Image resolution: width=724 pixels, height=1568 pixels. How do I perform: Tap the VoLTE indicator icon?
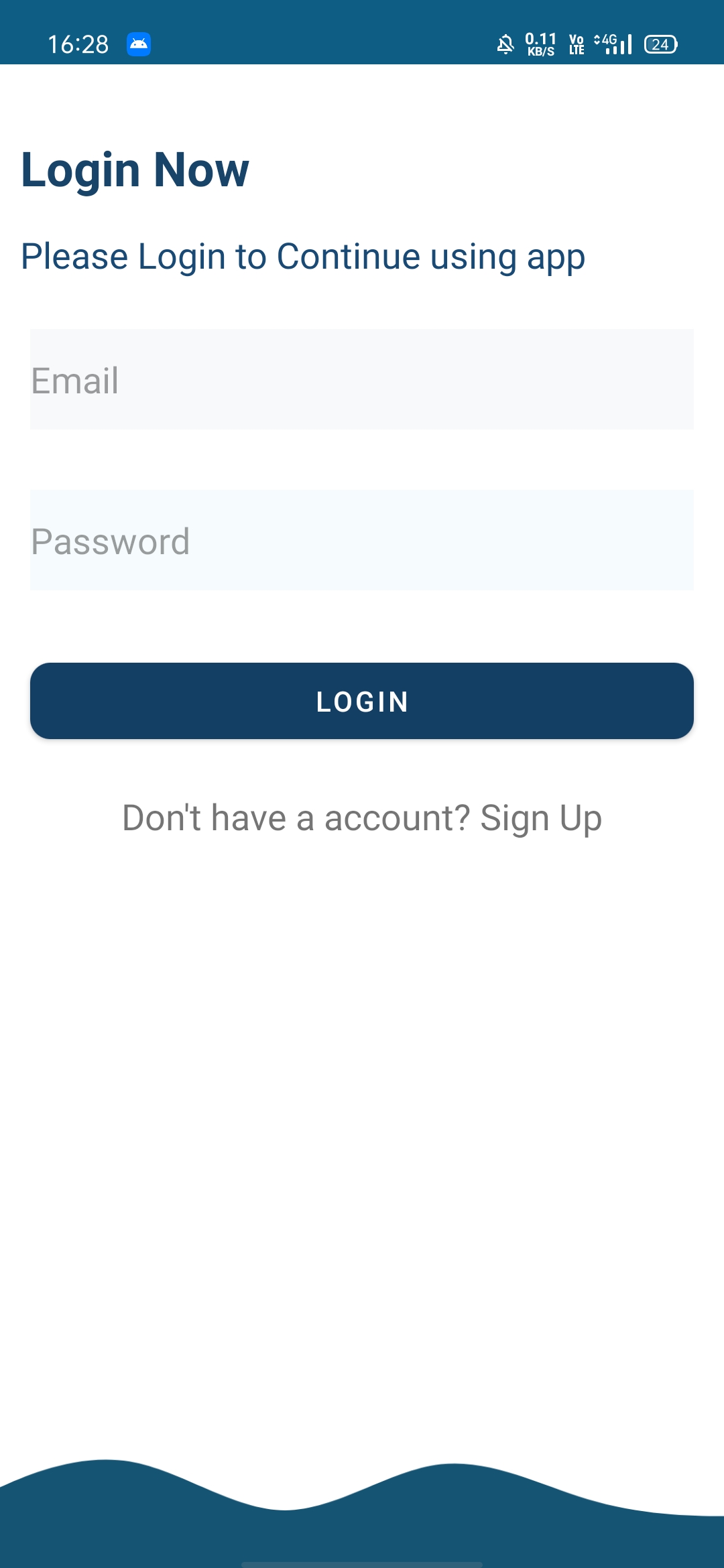(575, 44)
